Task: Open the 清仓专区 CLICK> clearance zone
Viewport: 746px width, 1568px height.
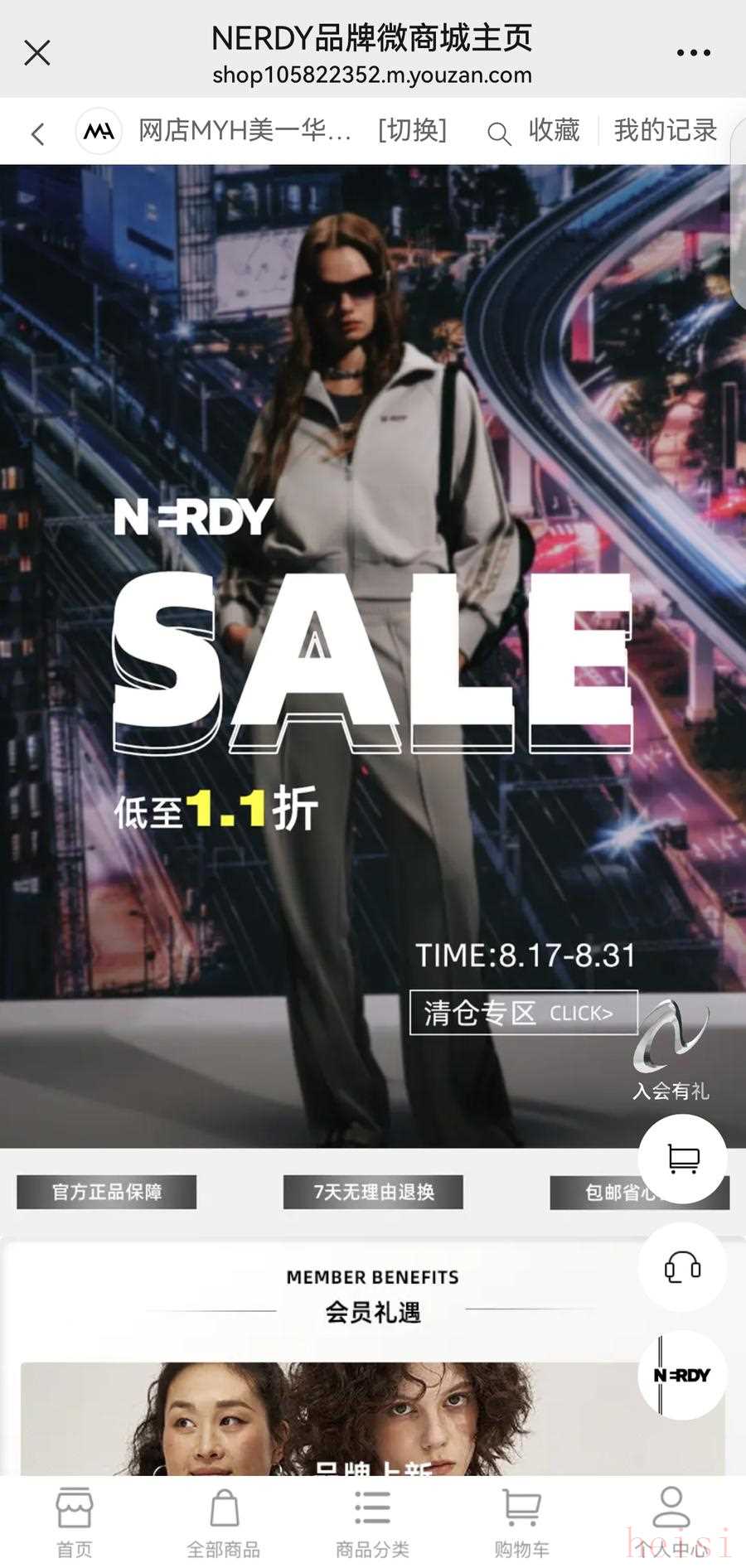Action: click(523, 1012)
